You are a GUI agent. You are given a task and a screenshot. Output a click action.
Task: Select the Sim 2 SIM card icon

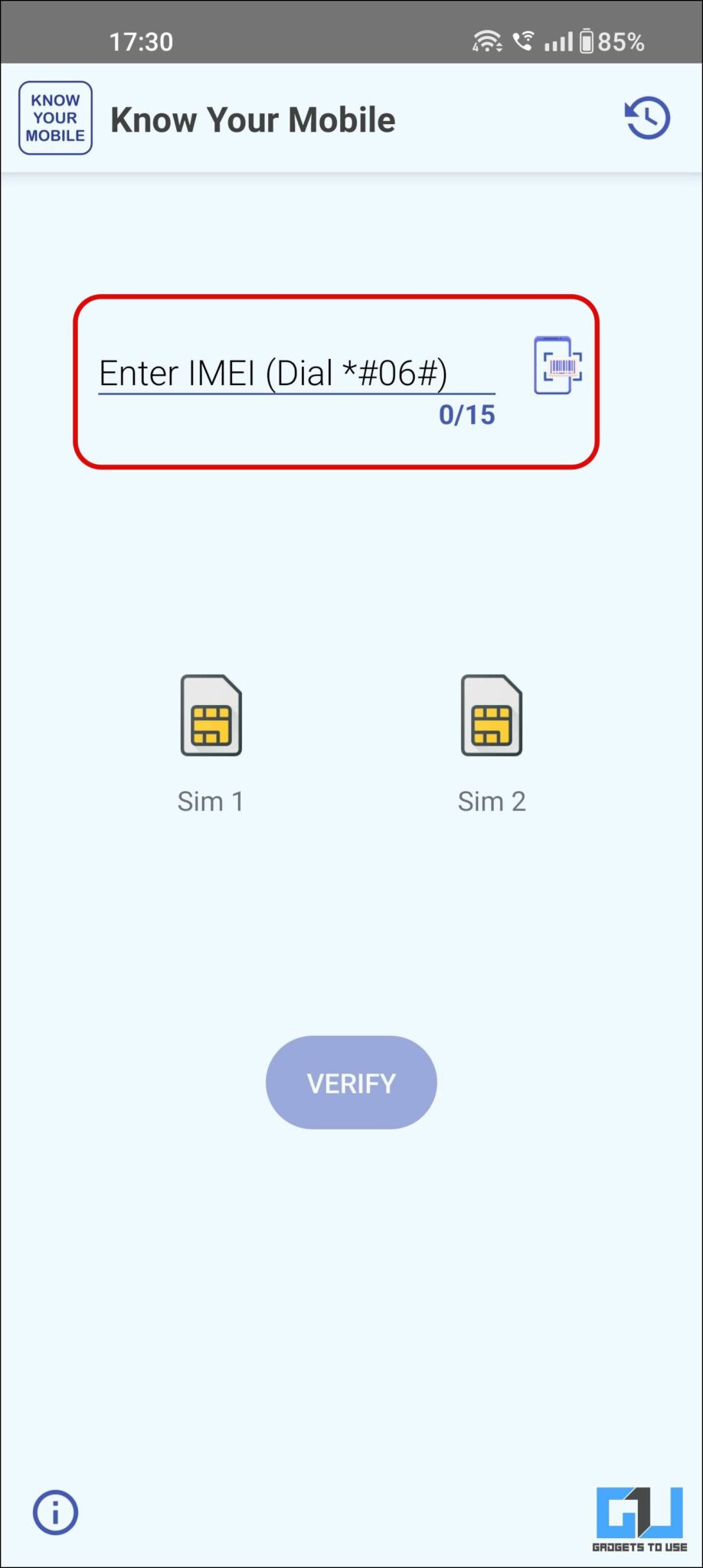coord(492,716)
